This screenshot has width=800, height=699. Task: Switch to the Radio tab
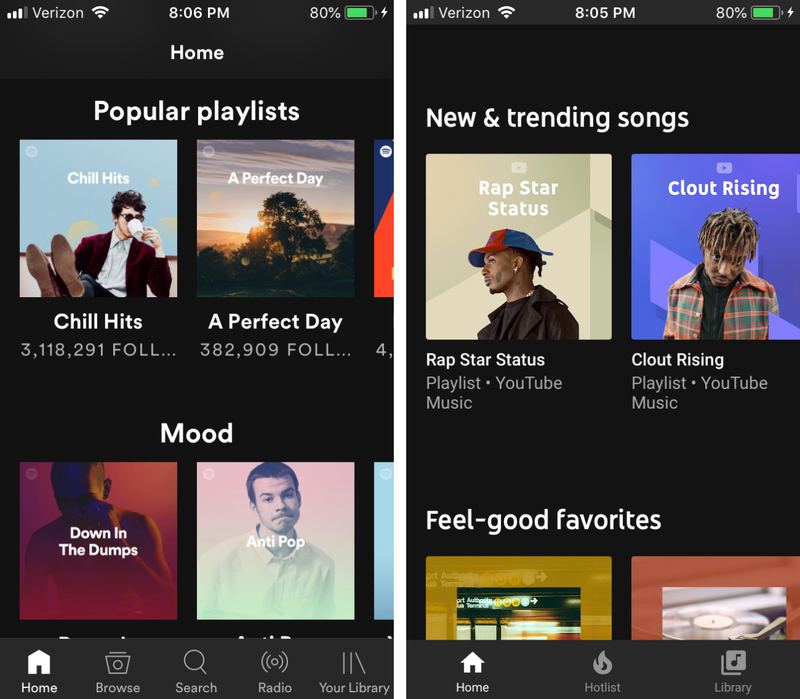[275, 670]
